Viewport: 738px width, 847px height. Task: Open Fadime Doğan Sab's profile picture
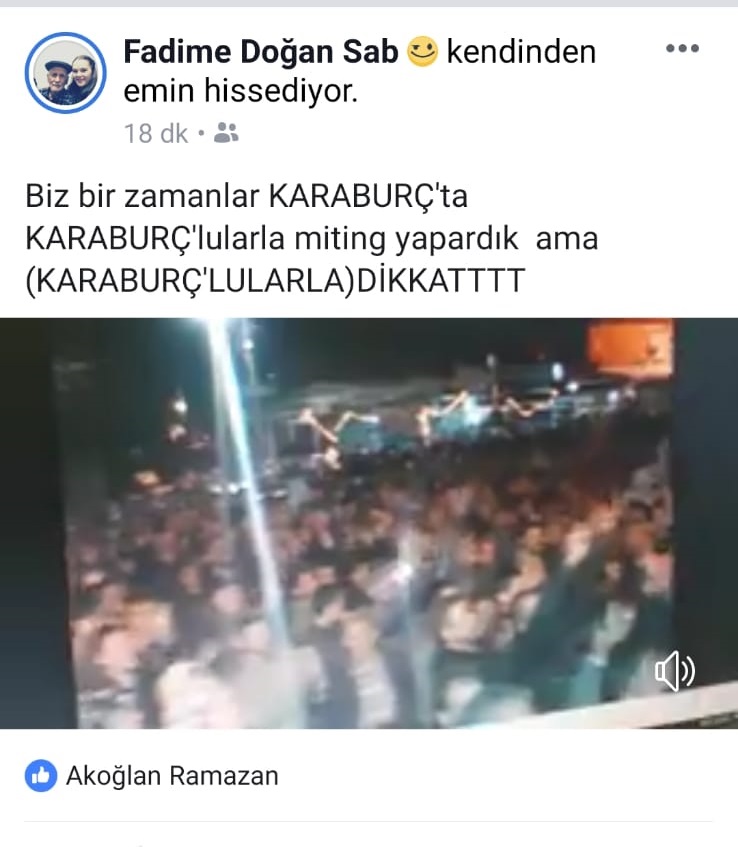click(65, 72)
